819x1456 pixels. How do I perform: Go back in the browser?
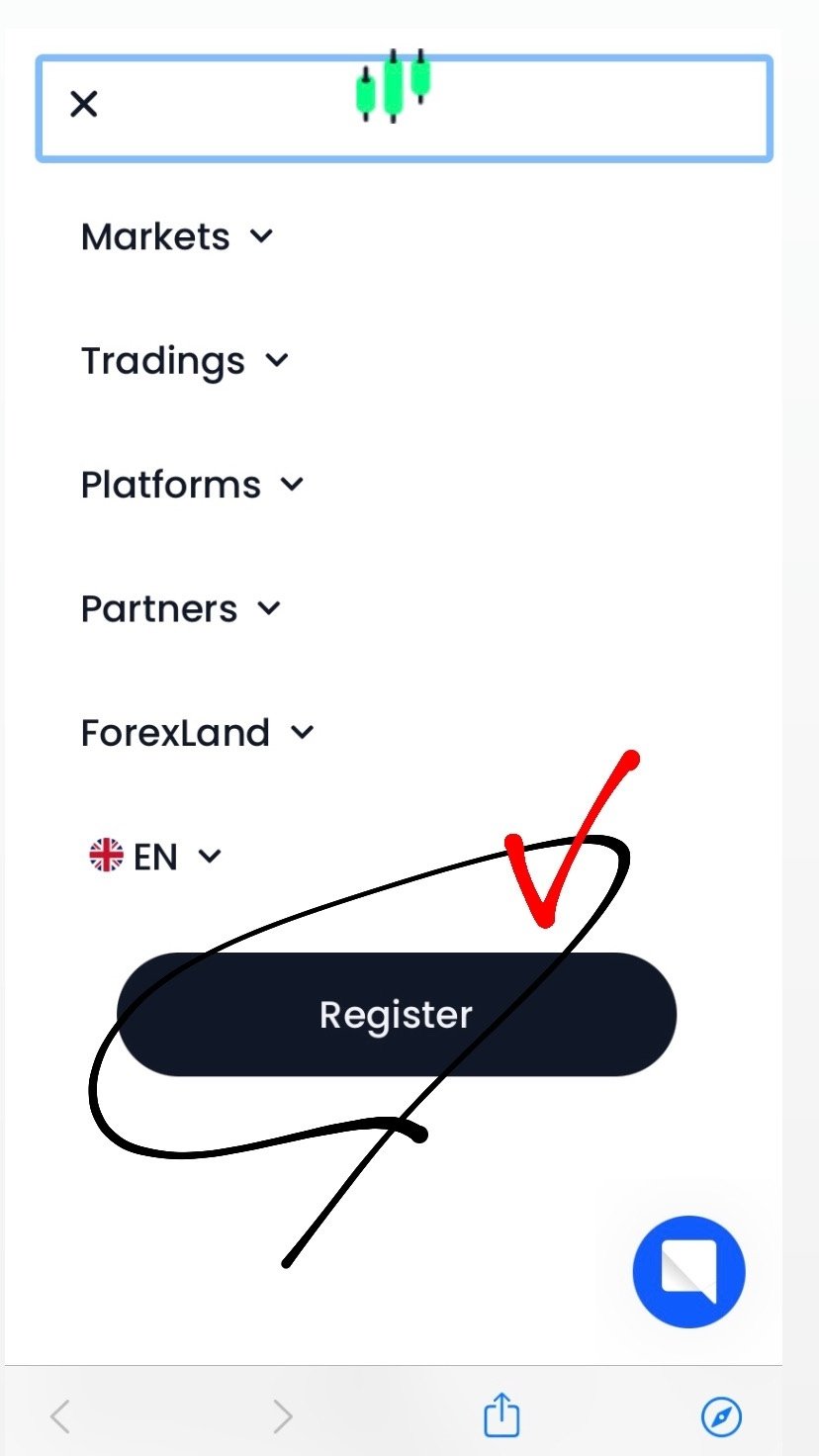[61, 1416]
